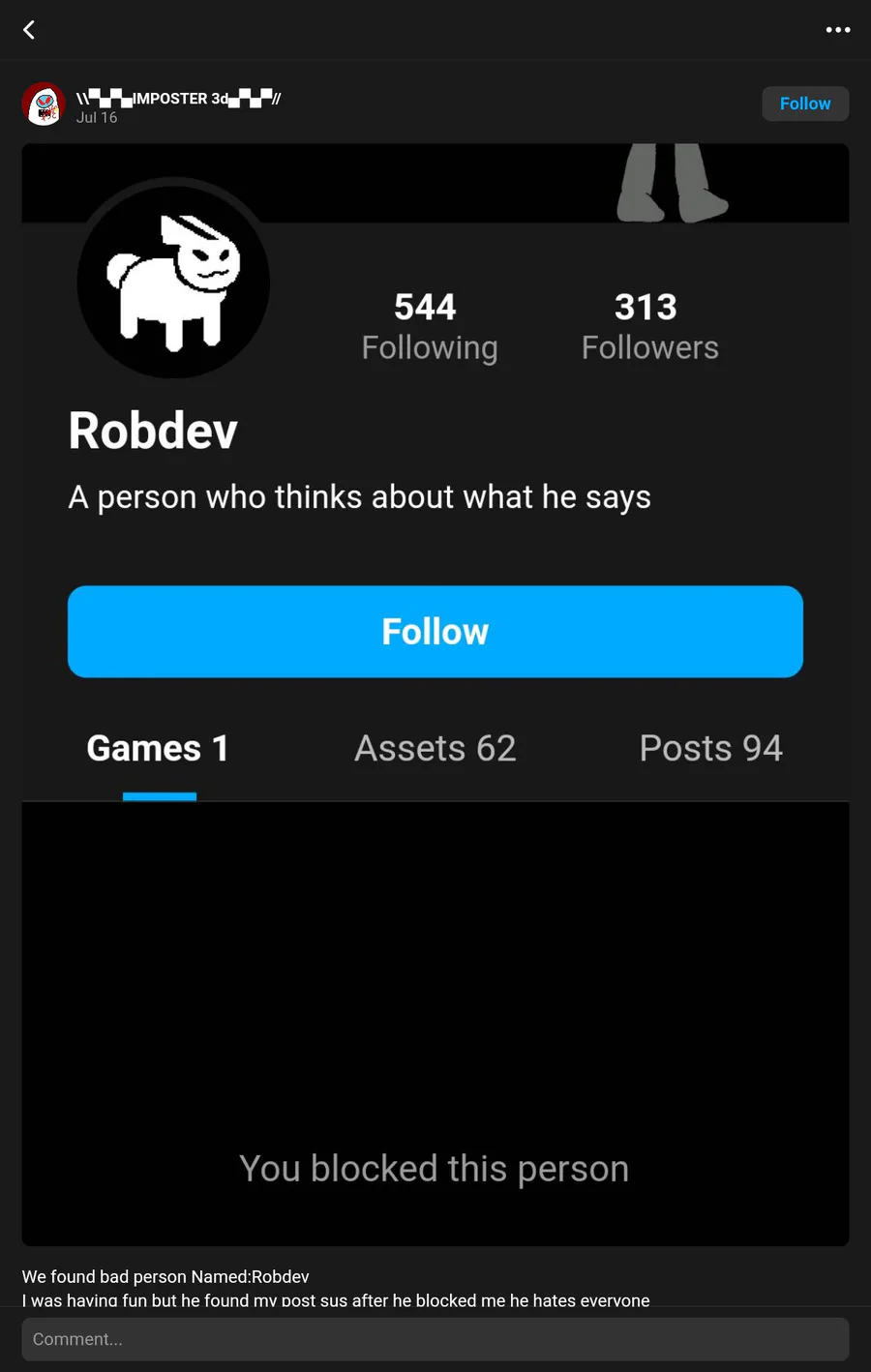Open the post author's profile avatar
Image resolution: width=871 pixels, height=1372 pixels.
[44, 104]
